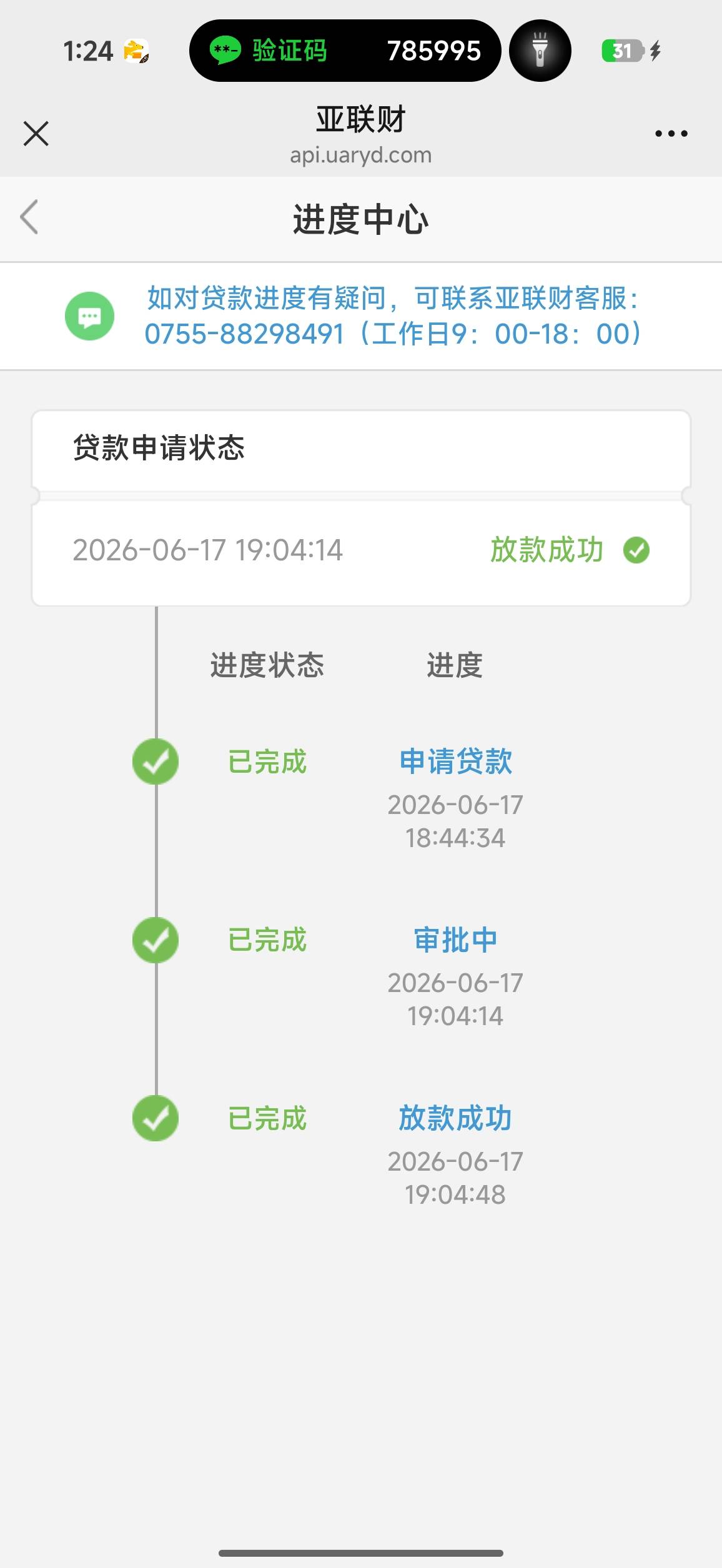Image resolution: width=722 pixels, height=1568 pixels.
Task: Tap the flashlight pill in the Dynamic Island
Action: (540, 51)
